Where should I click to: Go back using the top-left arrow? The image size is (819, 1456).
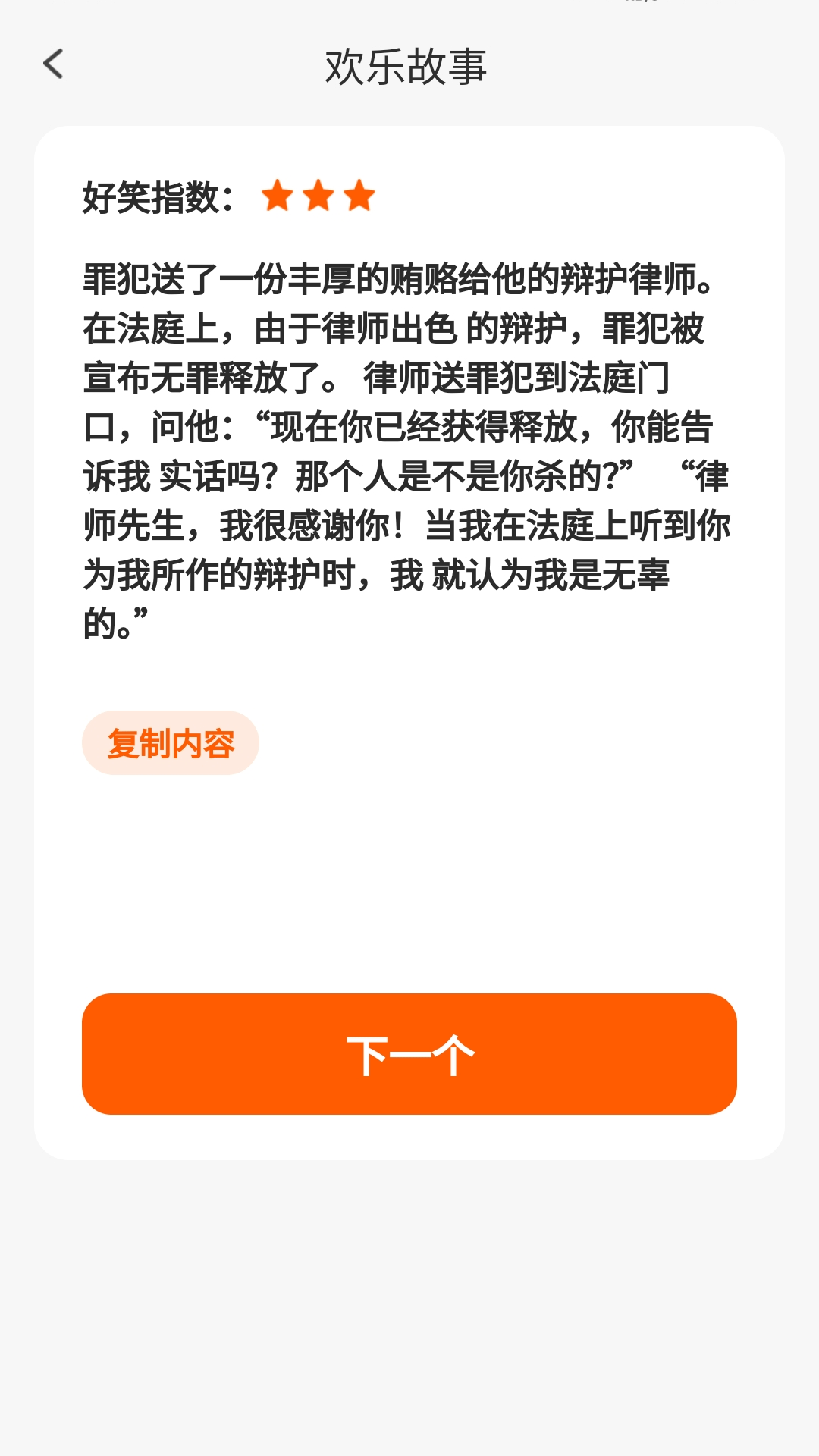pyautogui.click(x=53, y=64)
